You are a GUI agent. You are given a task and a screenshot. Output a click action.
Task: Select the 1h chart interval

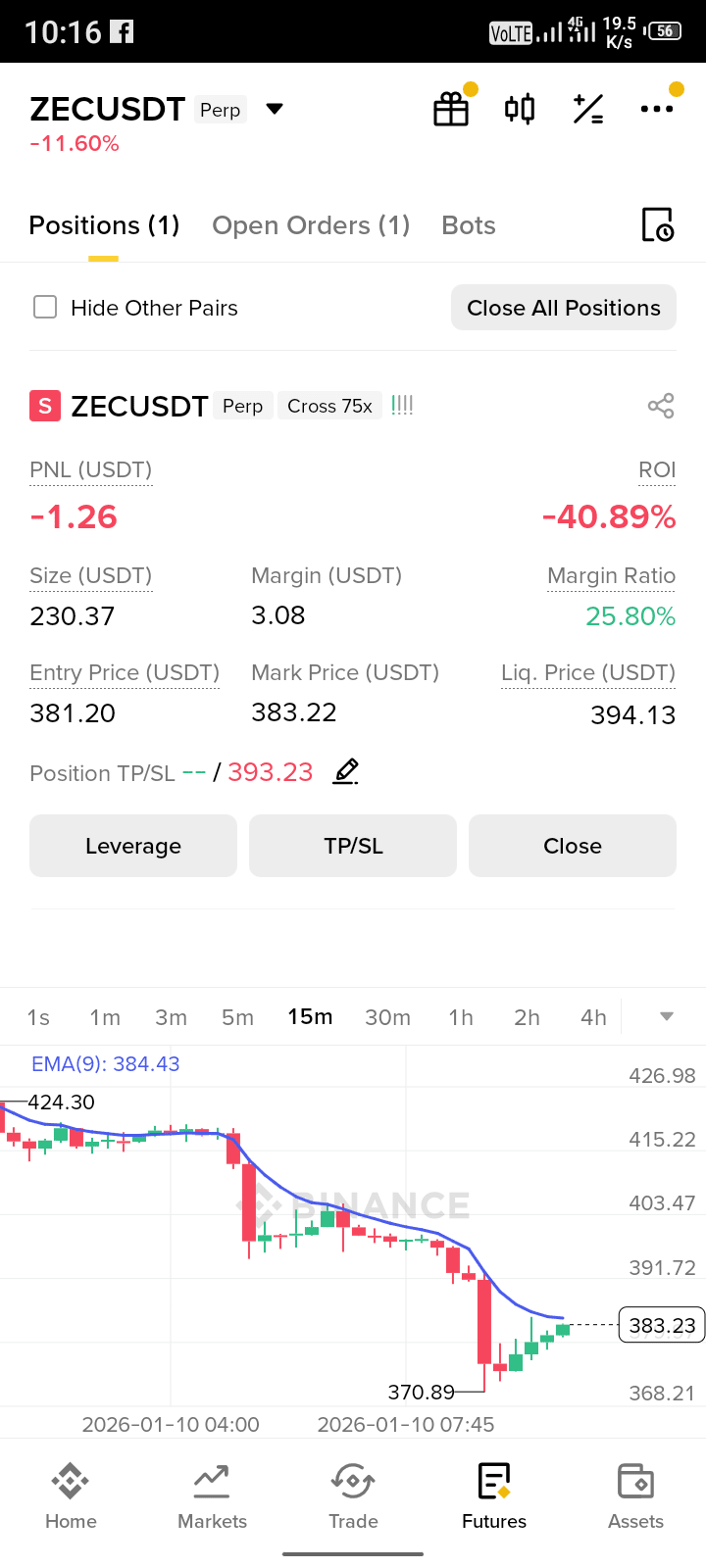(461, 1017)
